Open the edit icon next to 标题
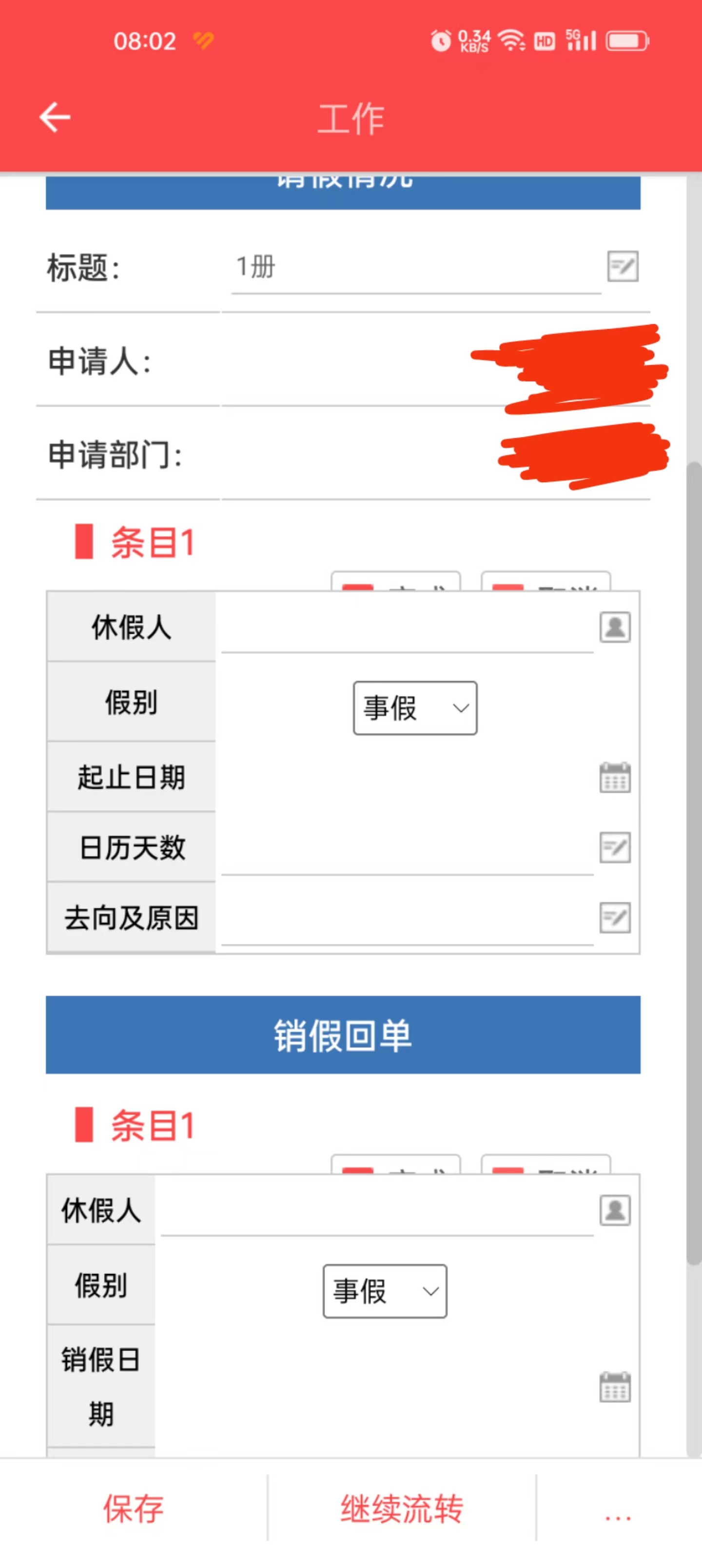This screenshot has width=702, height=1568. pyautogui.click(x=622, y=267)
